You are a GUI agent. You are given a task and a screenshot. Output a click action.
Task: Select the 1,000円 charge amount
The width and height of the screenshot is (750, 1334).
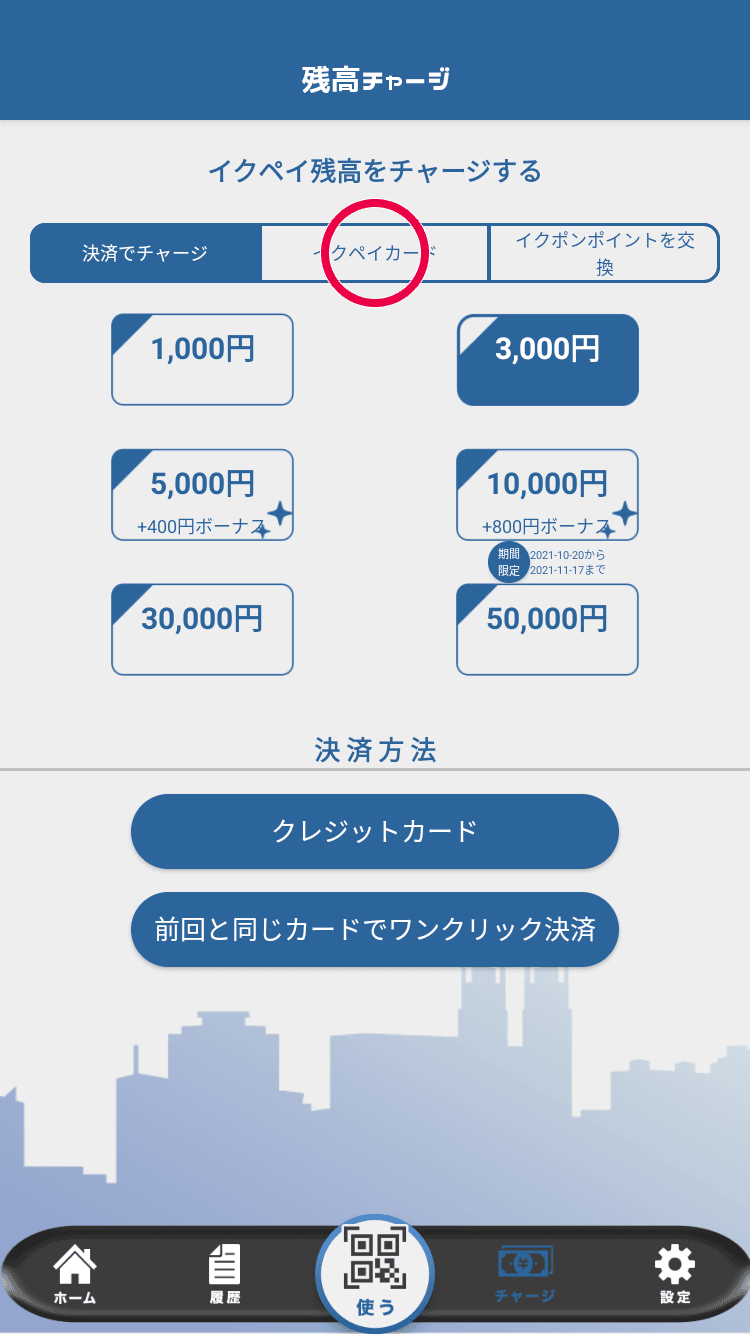point(202,360)
